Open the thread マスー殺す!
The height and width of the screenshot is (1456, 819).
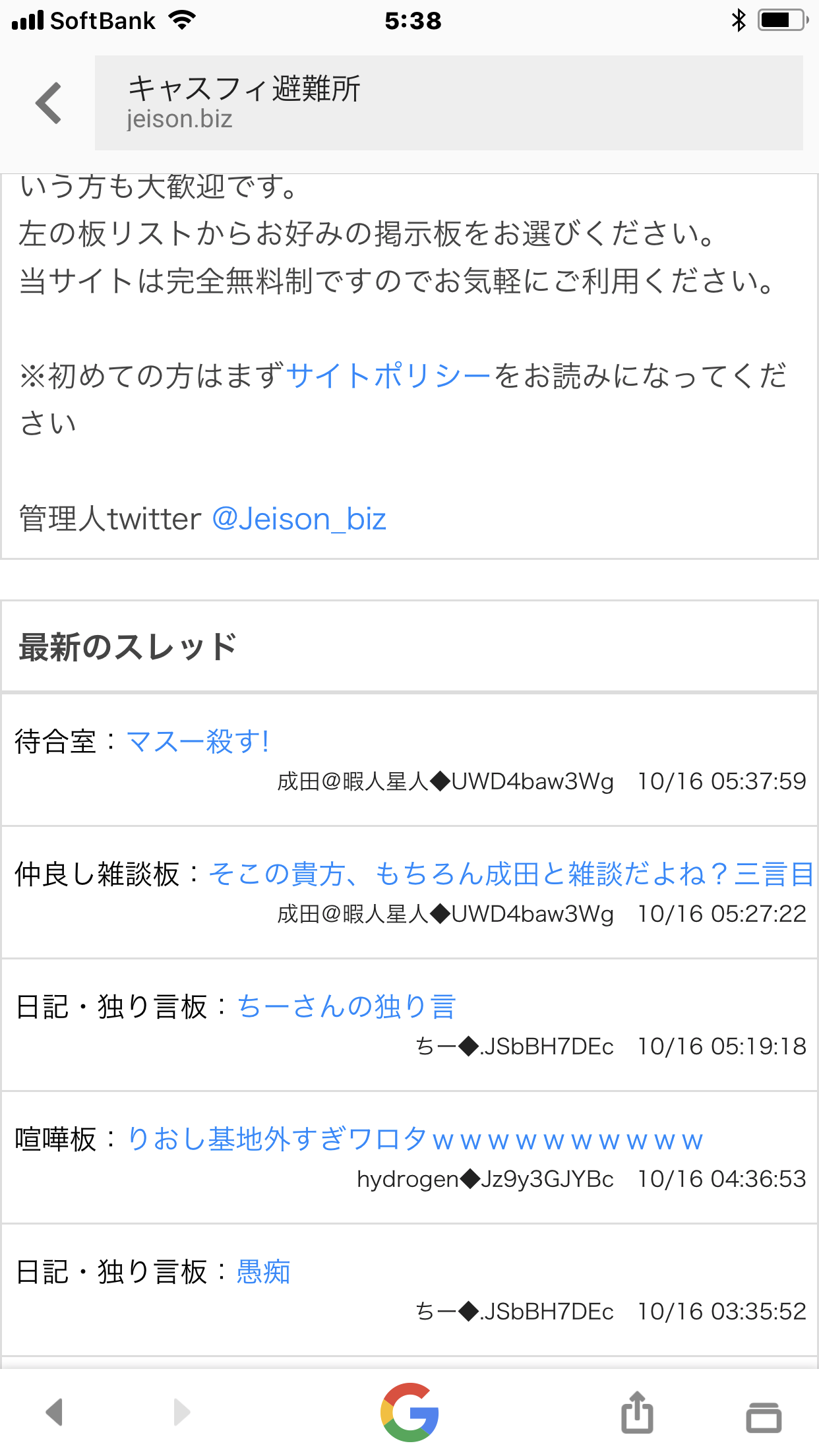tap(198, 742)
